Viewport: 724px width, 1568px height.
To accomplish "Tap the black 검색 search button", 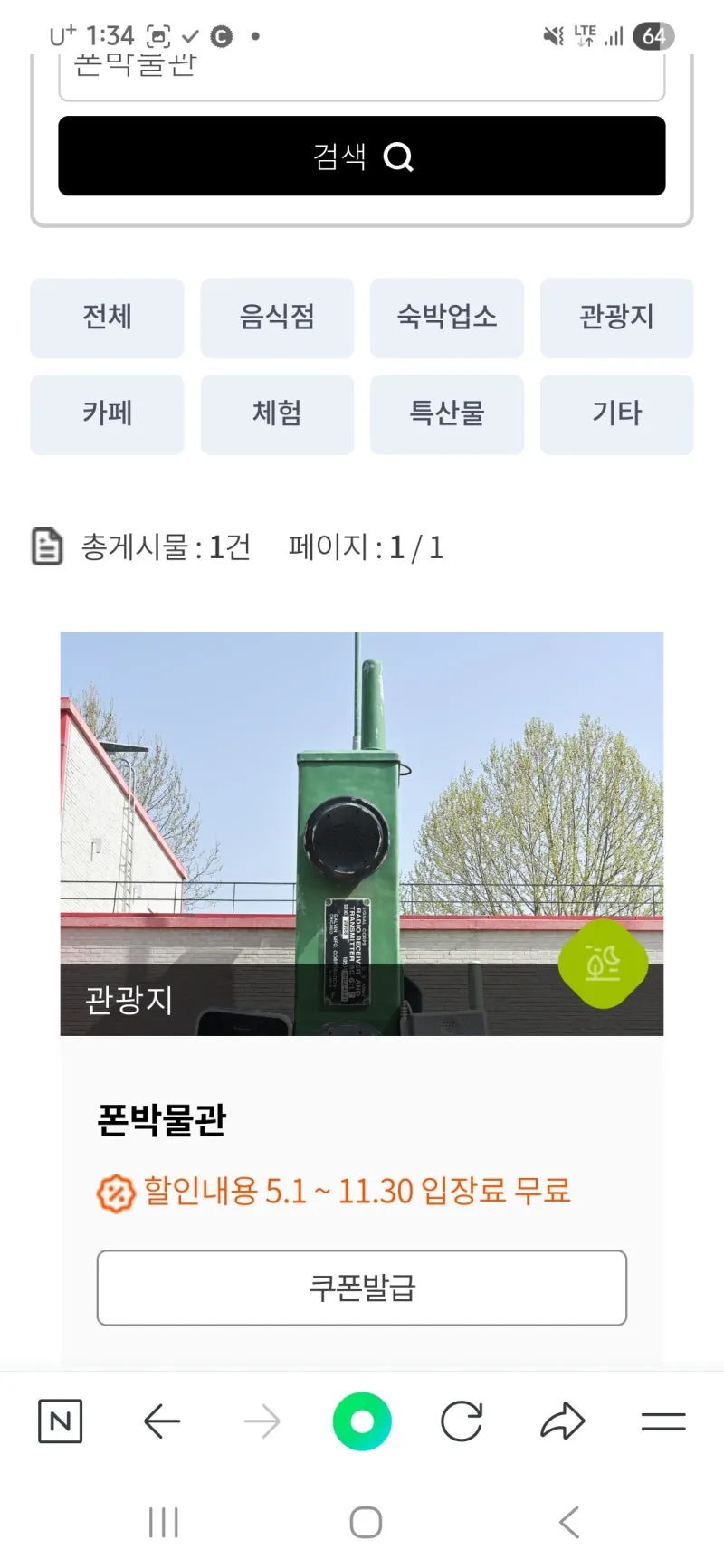I will click(362, 156).
